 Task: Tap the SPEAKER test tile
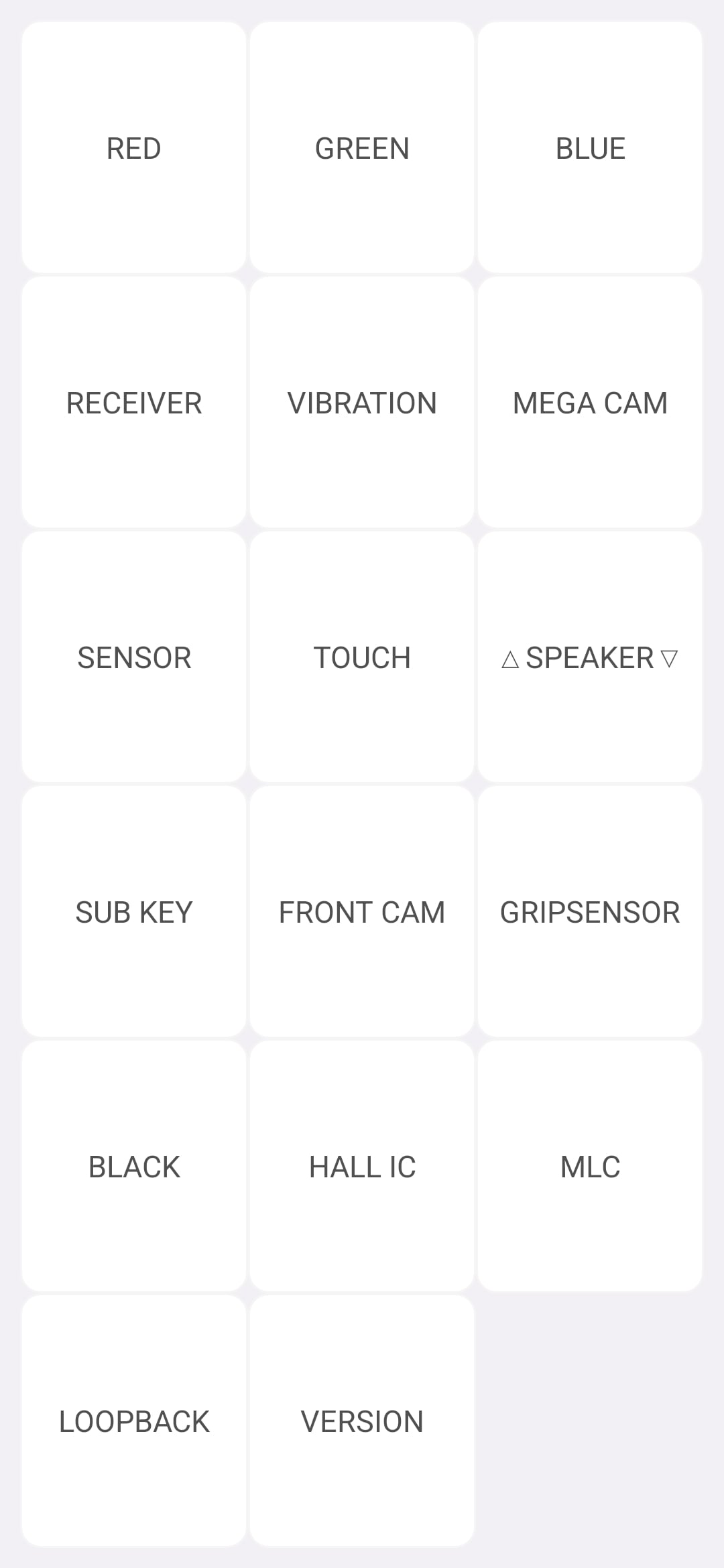point(590,657)
